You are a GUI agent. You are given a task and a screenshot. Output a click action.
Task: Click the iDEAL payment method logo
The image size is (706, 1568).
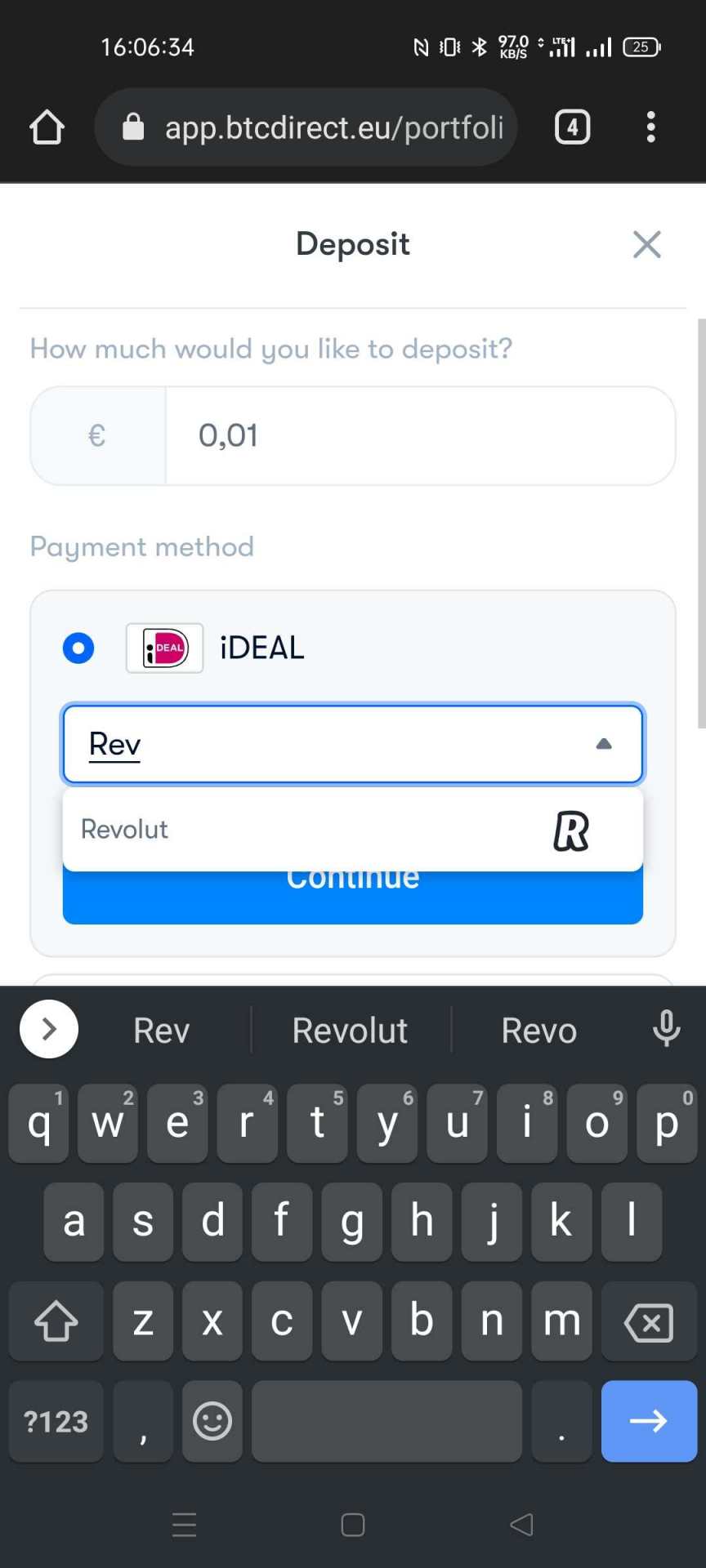163,648
